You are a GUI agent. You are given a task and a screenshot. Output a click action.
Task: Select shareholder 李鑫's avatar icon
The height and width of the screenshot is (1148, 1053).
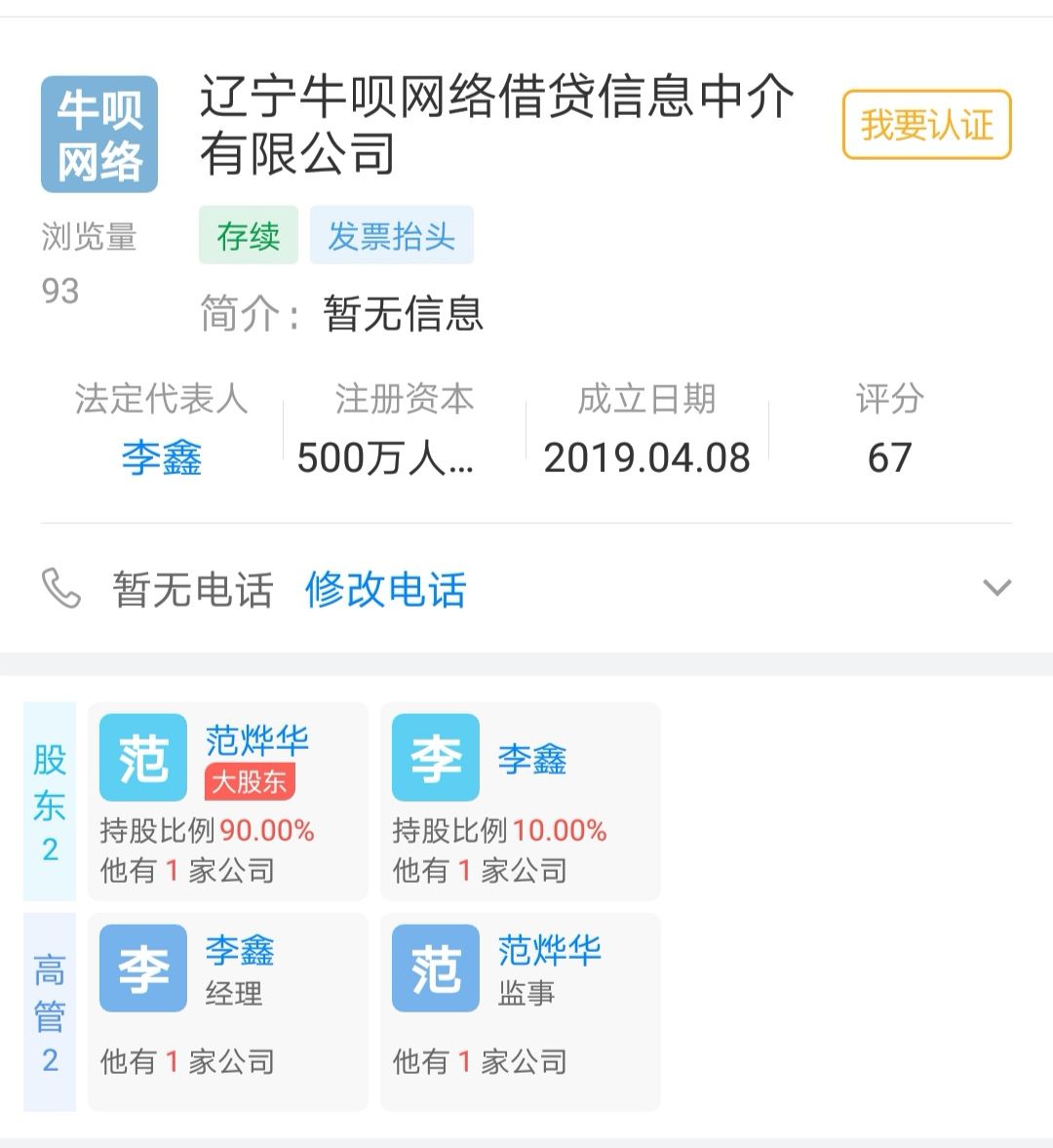tap(436, 757)
